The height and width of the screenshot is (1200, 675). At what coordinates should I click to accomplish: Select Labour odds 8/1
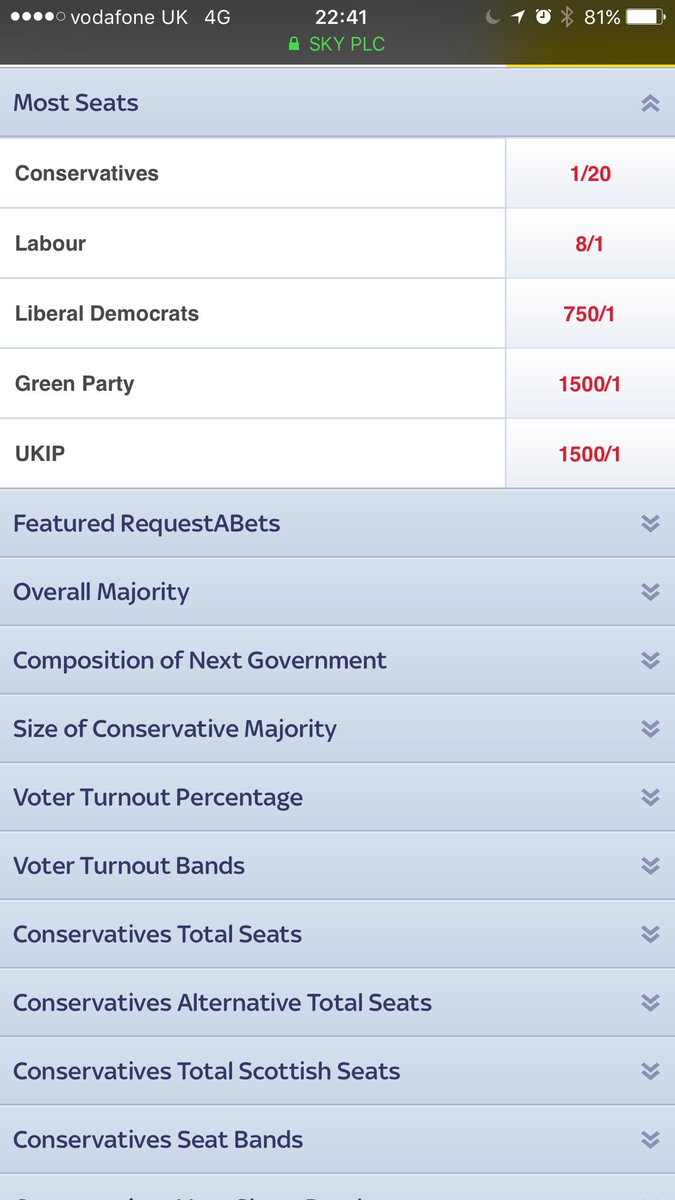tap(590, 243)
